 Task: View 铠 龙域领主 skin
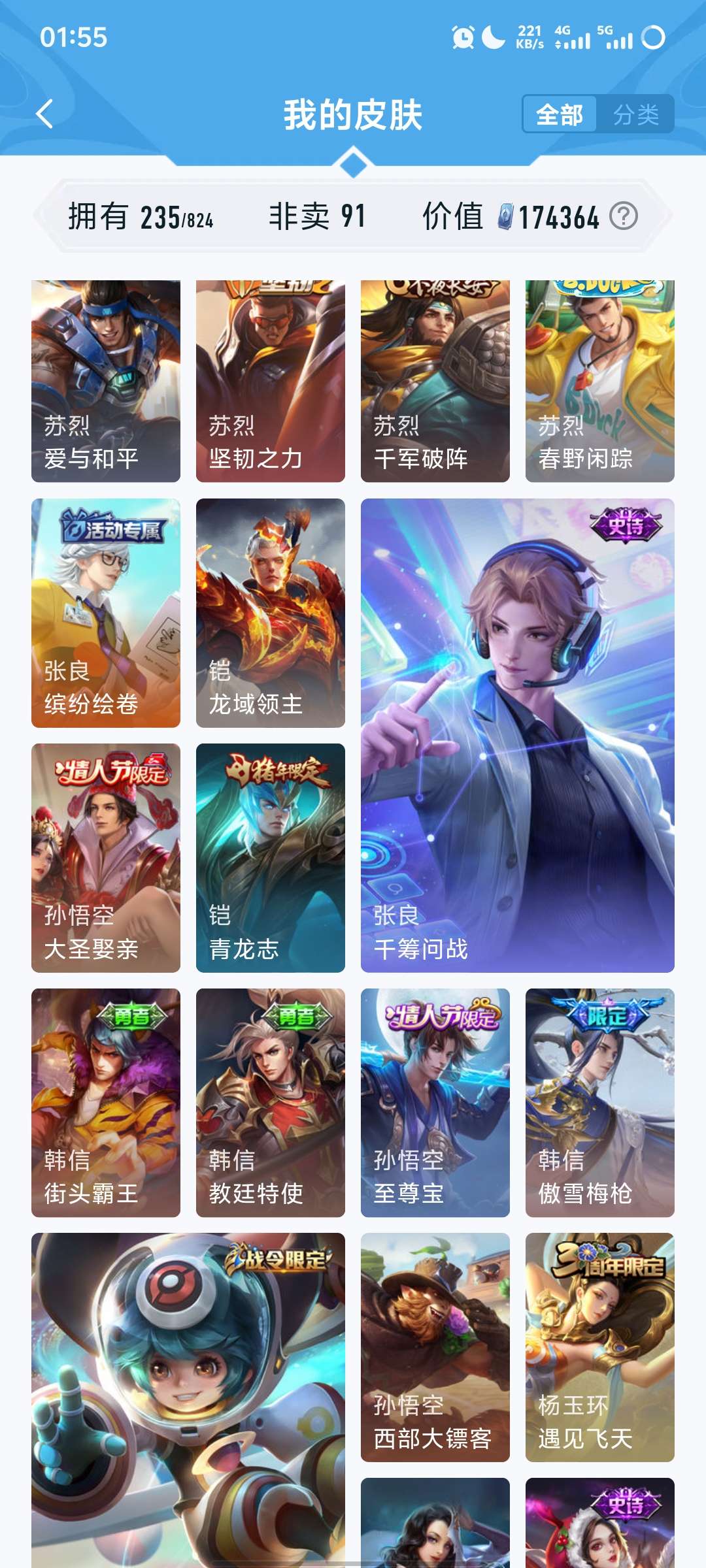pos(271,613)
